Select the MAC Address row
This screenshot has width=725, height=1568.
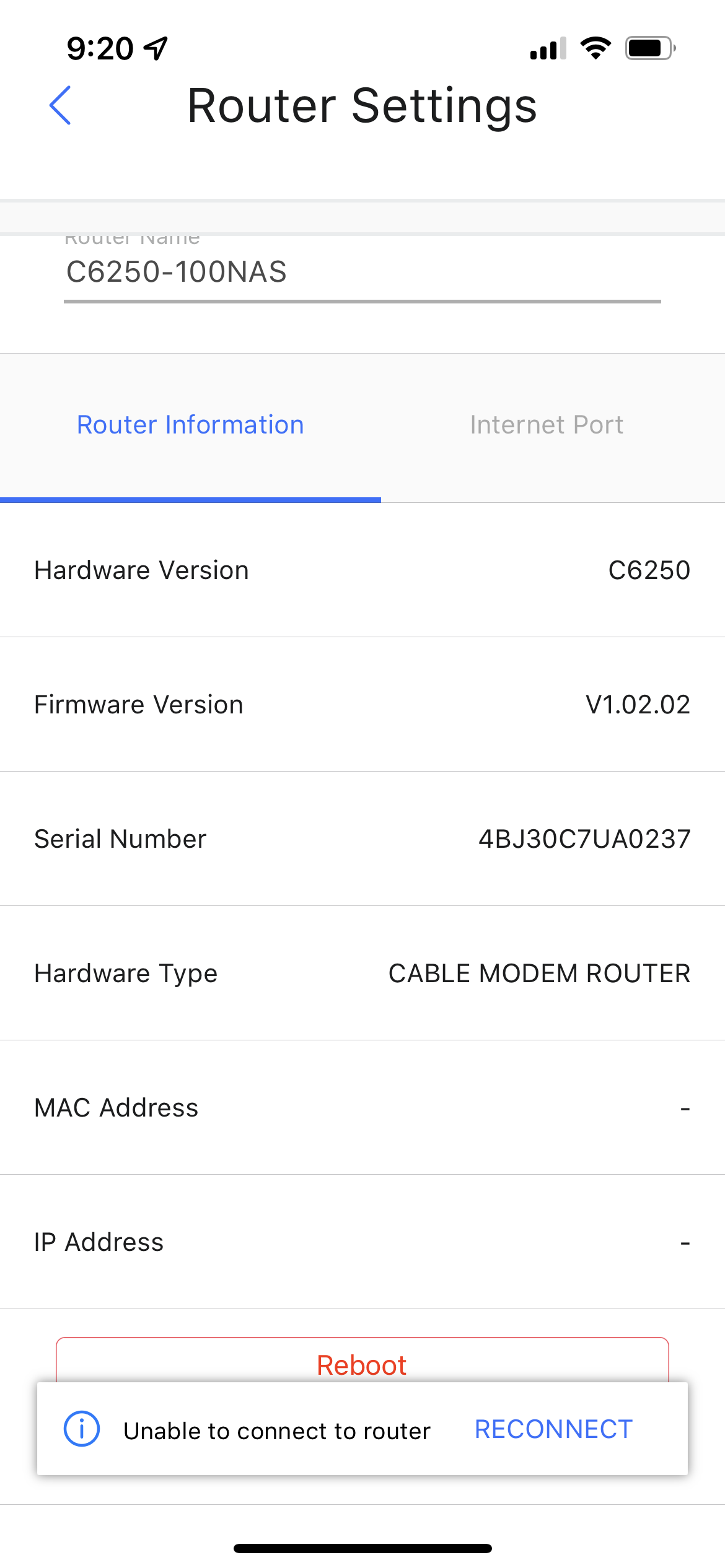(x=362, y=1107)
